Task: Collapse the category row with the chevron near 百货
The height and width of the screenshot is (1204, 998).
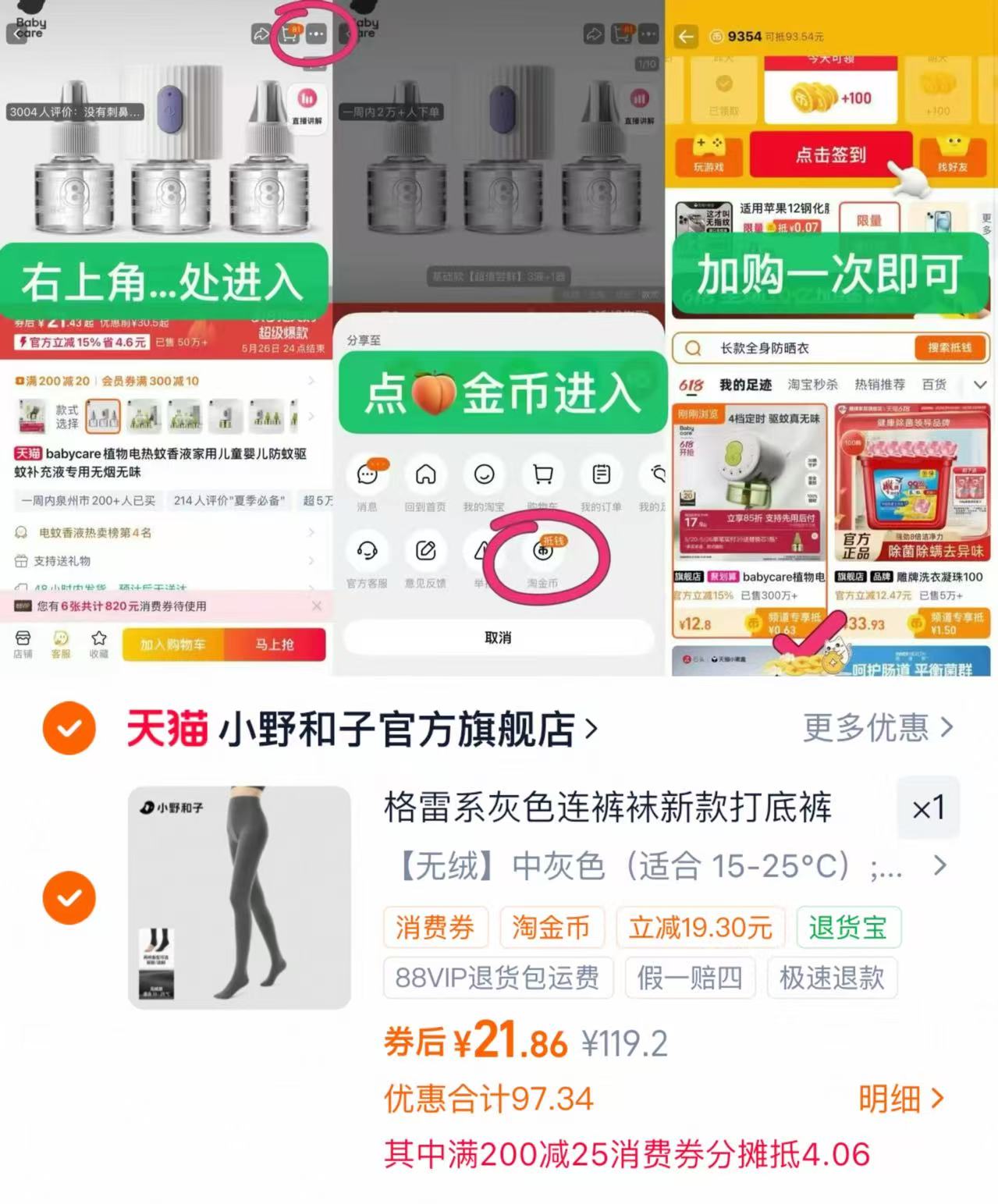Action: (x=981, y=385)
